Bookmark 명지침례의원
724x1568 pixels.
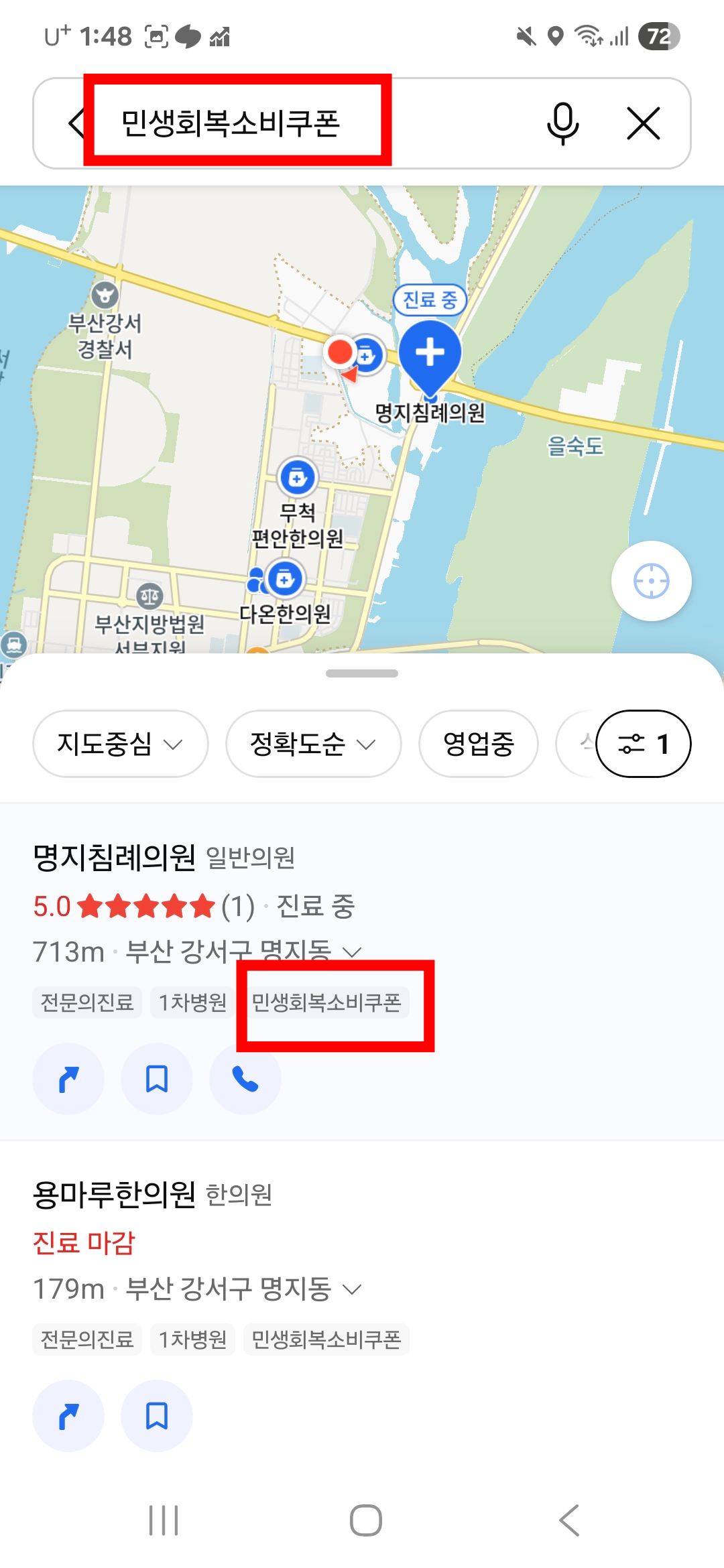[157, 1079]
